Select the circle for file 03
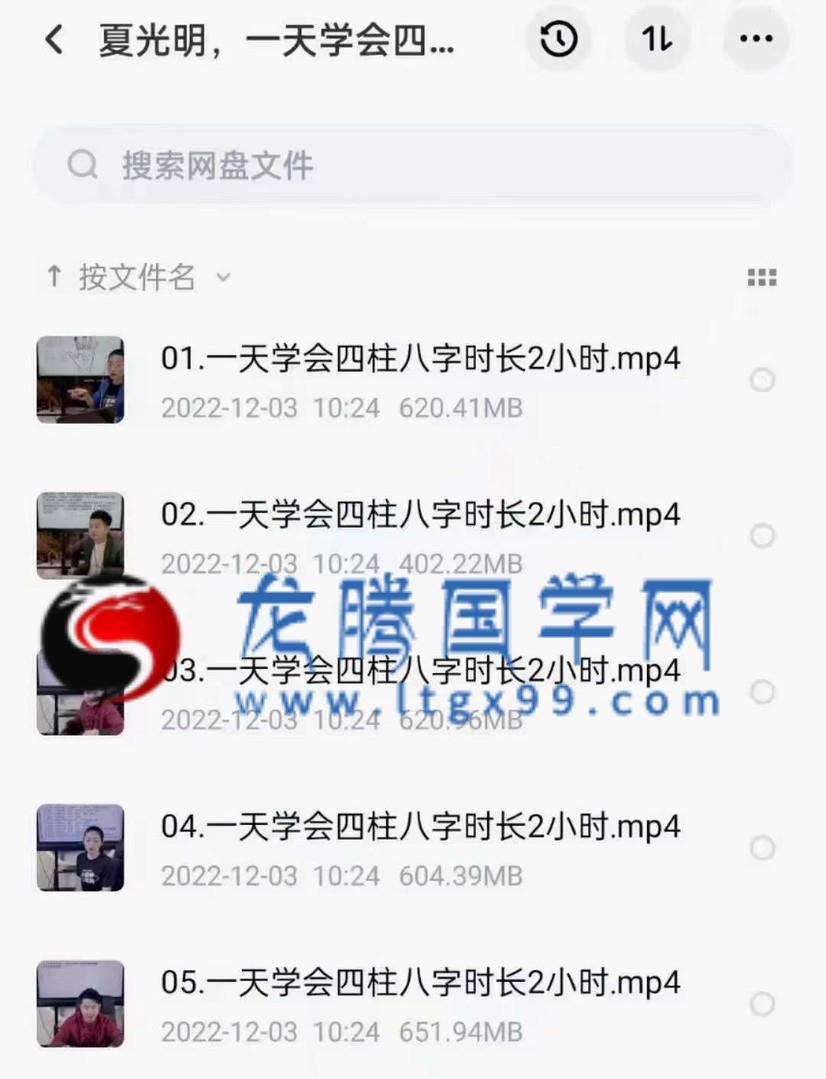The width and height of the screenshot is (826, 1079). point(762,692)
